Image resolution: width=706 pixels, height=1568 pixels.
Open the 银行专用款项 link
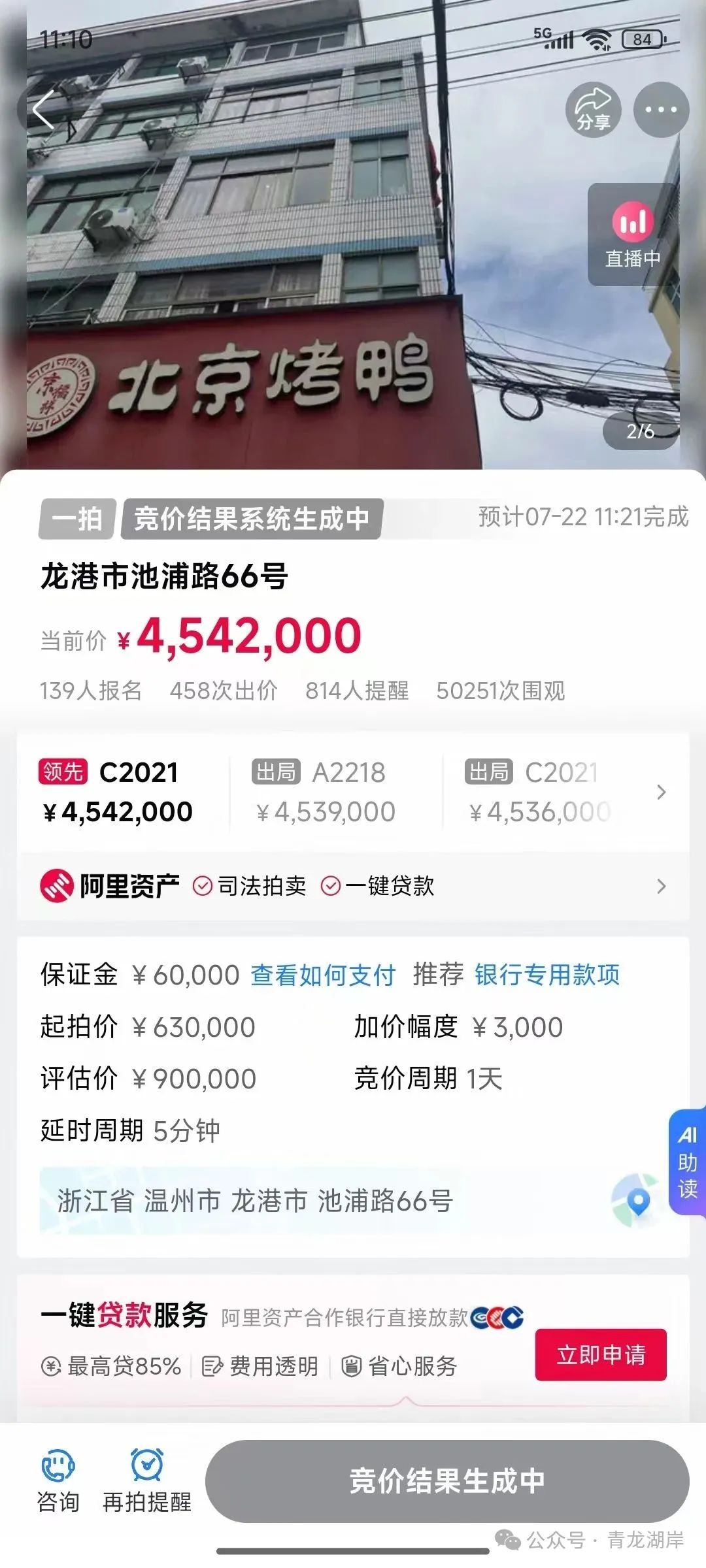click(547, 975)
